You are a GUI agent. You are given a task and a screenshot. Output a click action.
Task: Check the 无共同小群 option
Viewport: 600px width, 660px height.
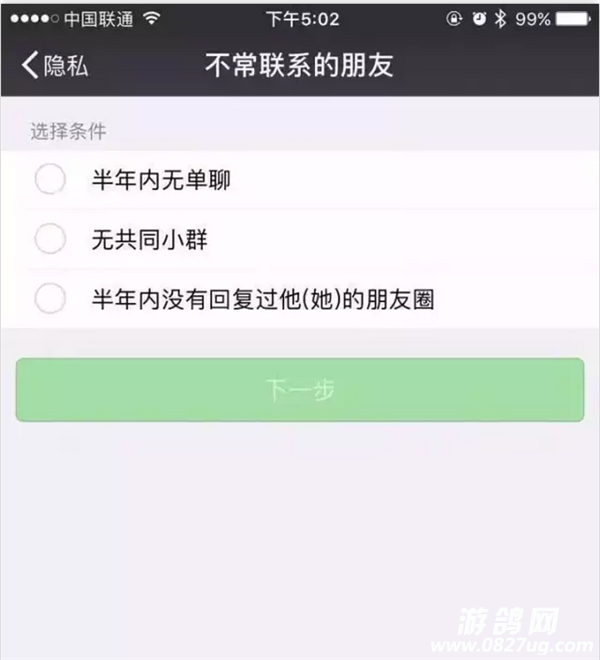coord(50,239)
